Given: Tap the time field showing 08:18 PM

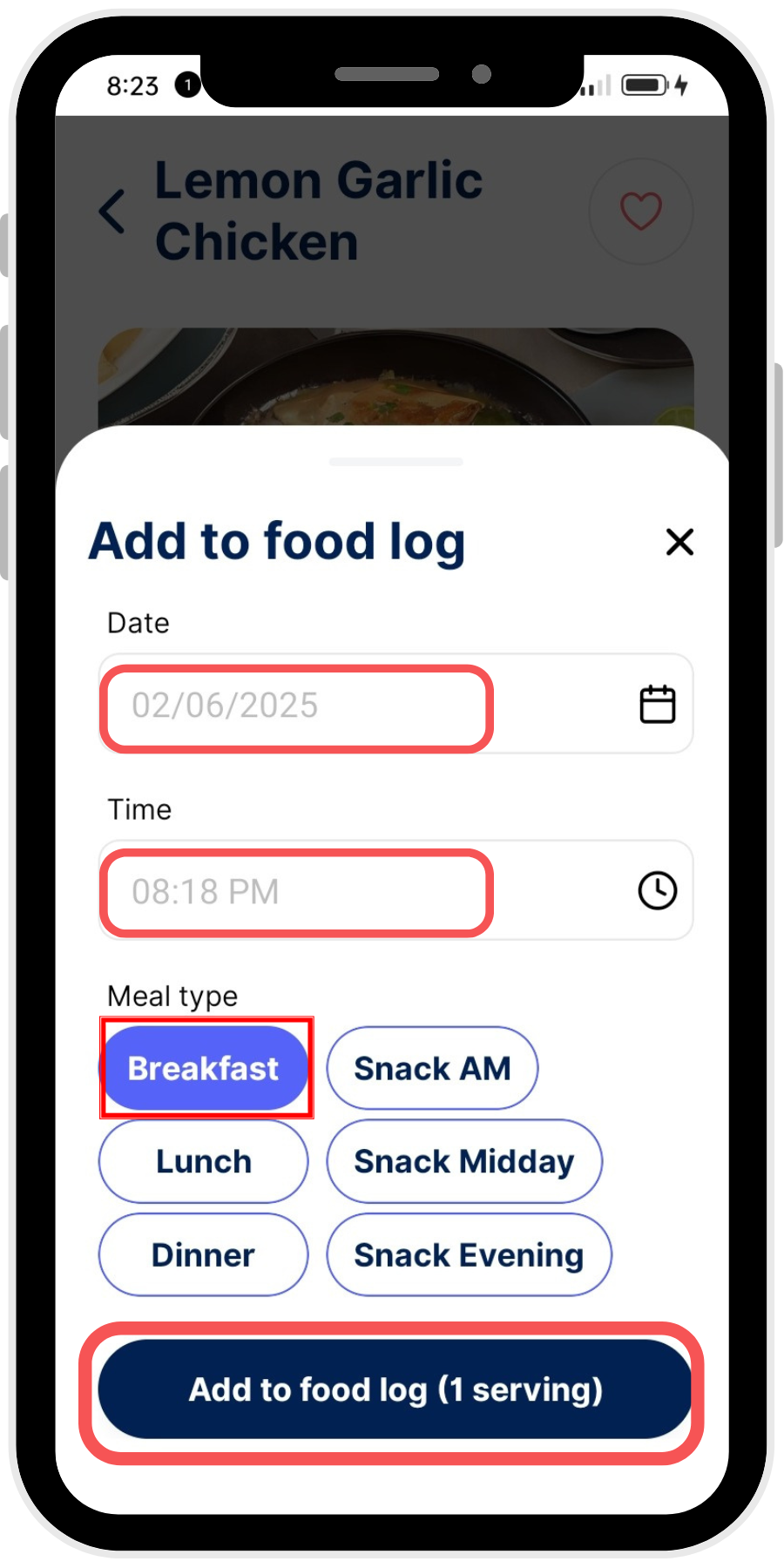Looking at the screenshot, I should [x=296, y=892].
